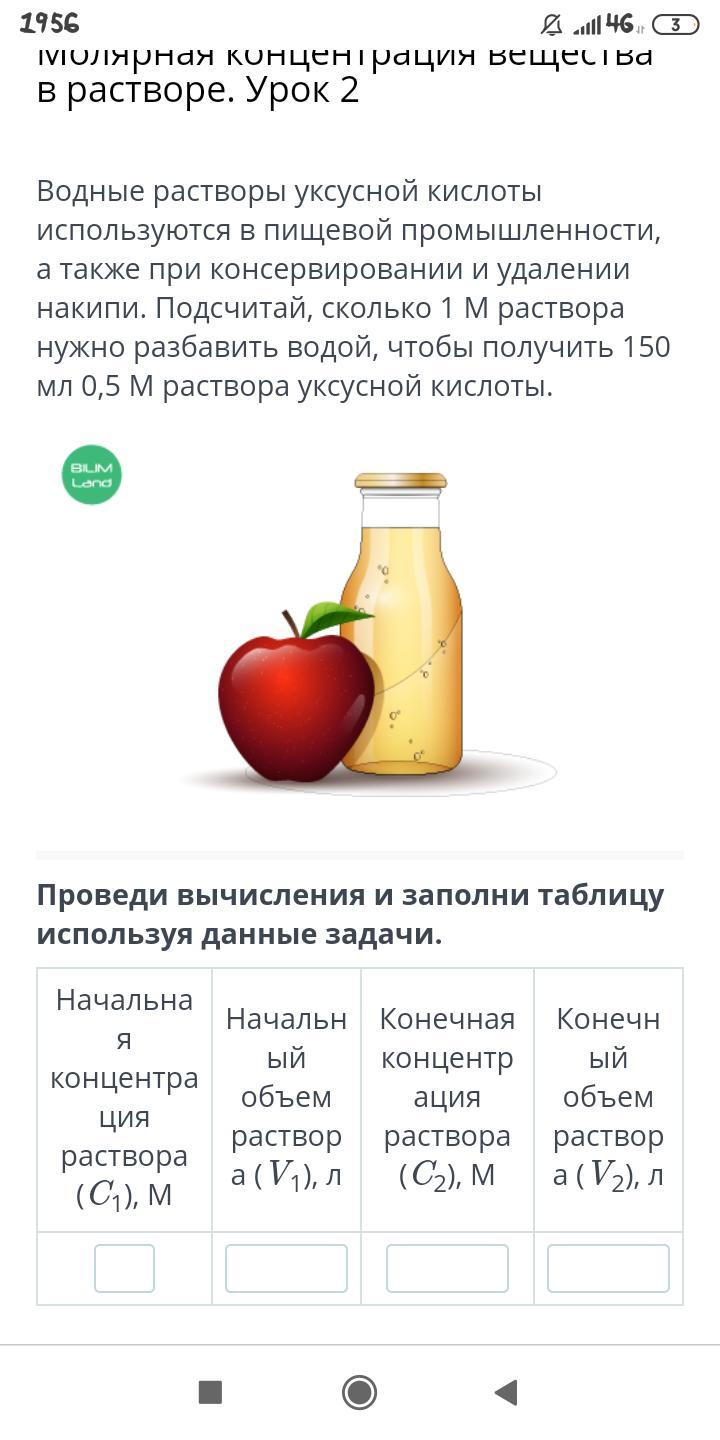Screen dimensions: 720x1440
Task: Select the initial concentration C1 input box
Action: (x=124, y=1268)
